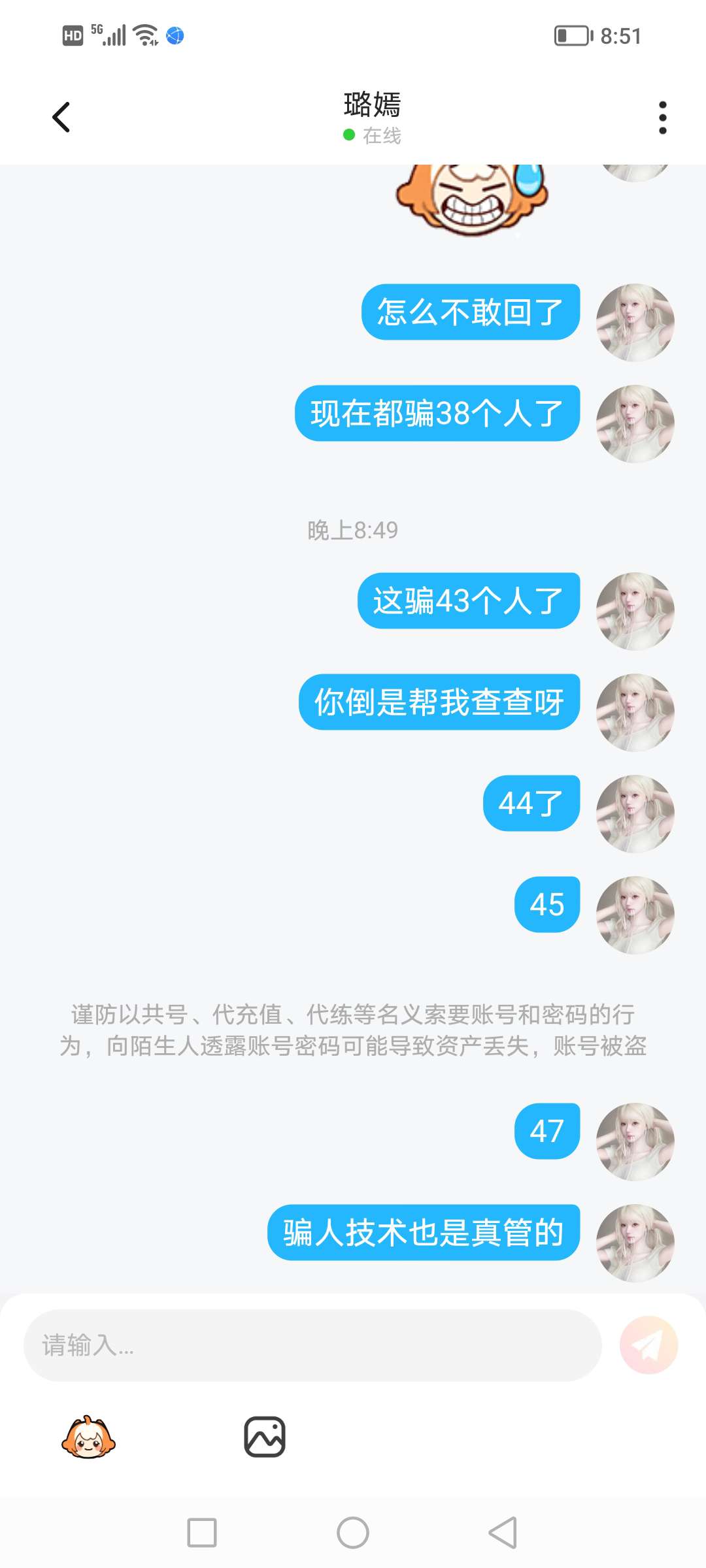Open the avatar beside 怎么不敢回了

pyautogui.click(x=635, y=323)
